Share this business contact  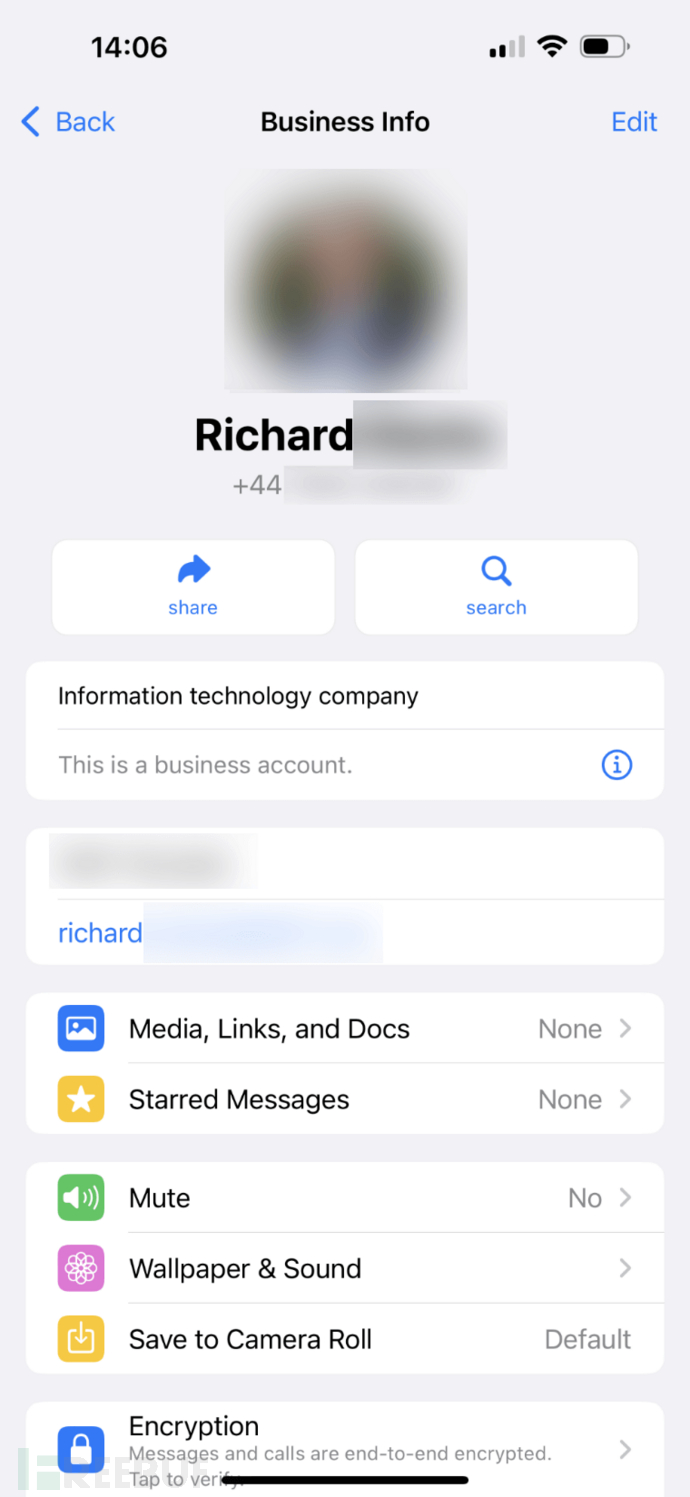(x=193, y=587)
